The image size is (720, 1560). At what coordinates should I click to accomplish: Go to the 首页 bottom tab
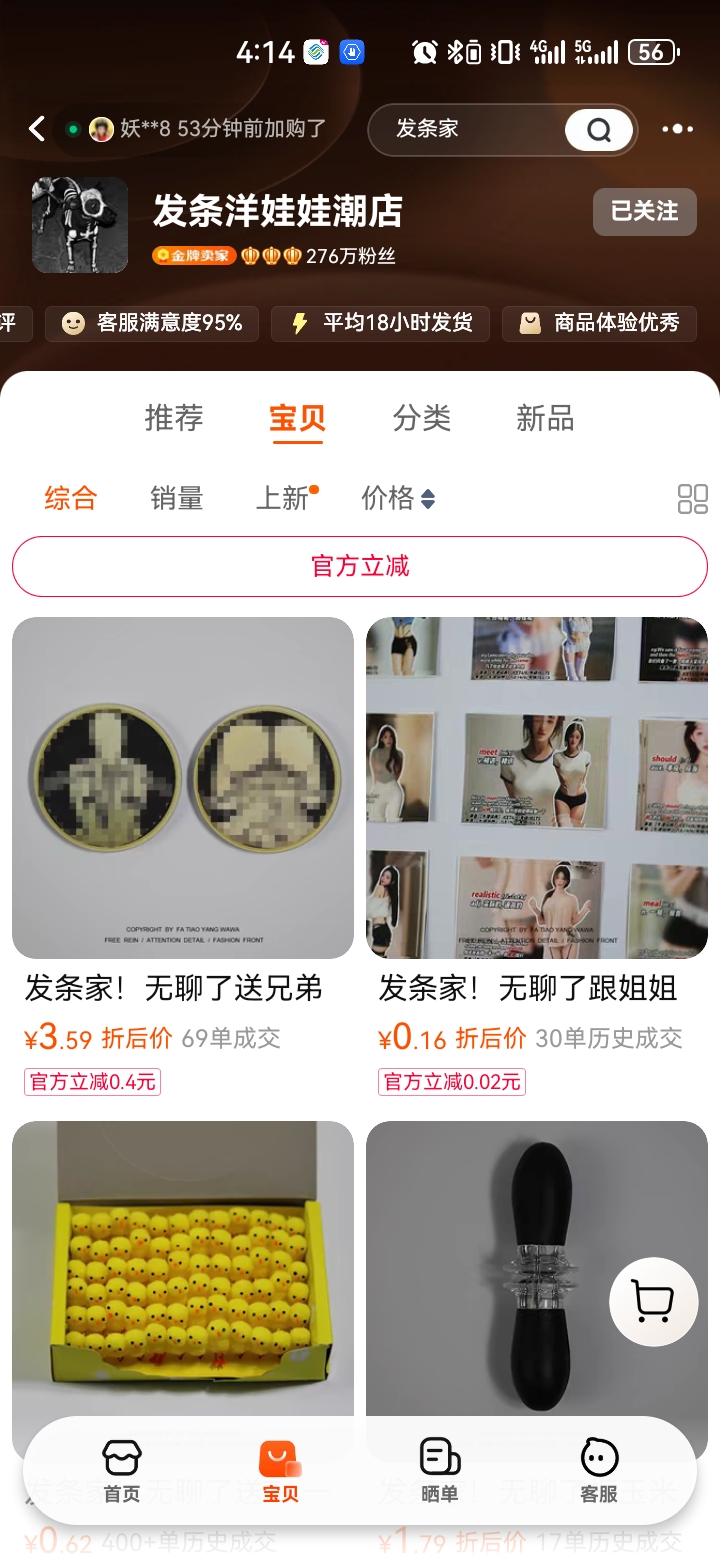[122, 1471]
